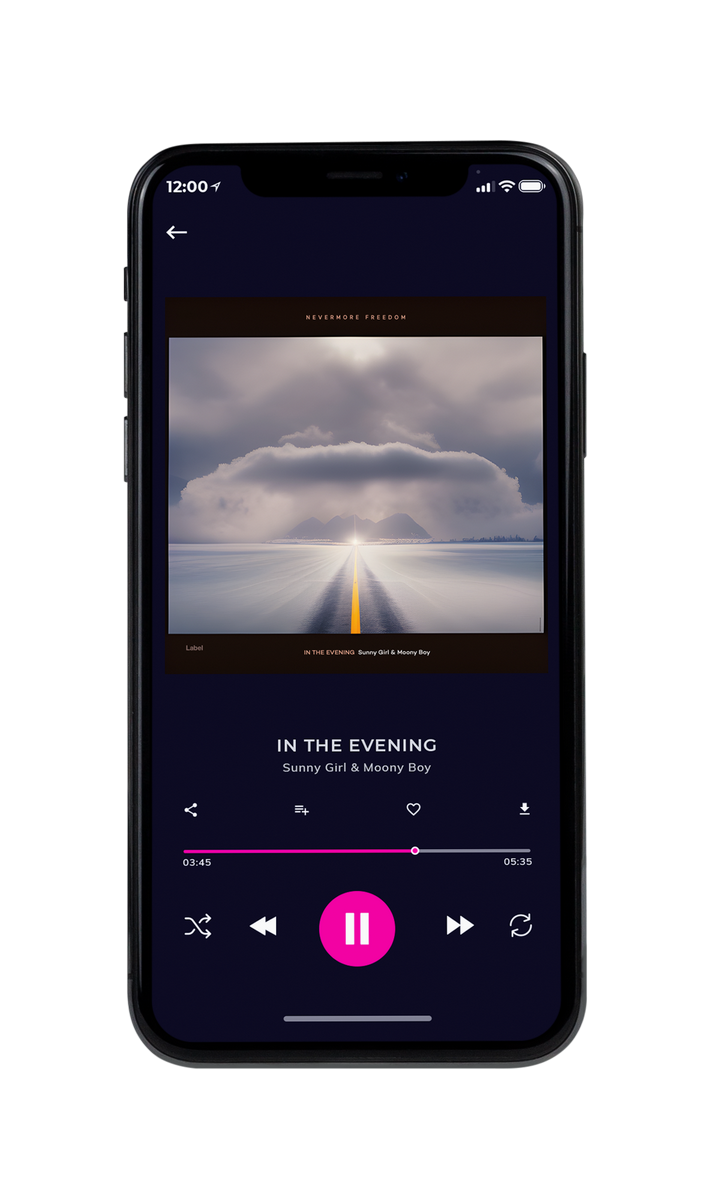Turn on repeat
This screenshot has height=1200, width=720.
tap(521, 926)
